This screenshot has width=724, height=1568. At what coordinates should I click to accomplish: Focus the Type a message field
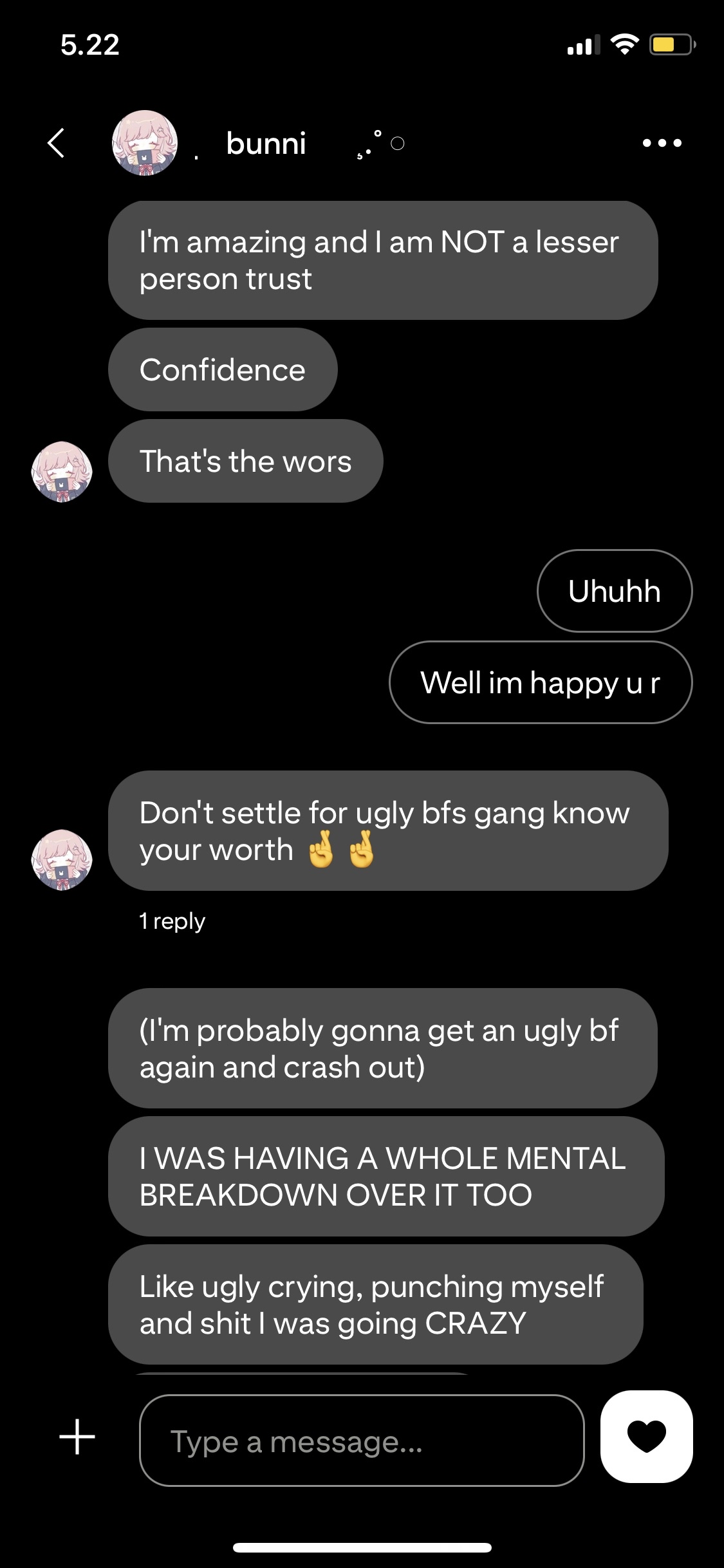tap(362, 1441)
